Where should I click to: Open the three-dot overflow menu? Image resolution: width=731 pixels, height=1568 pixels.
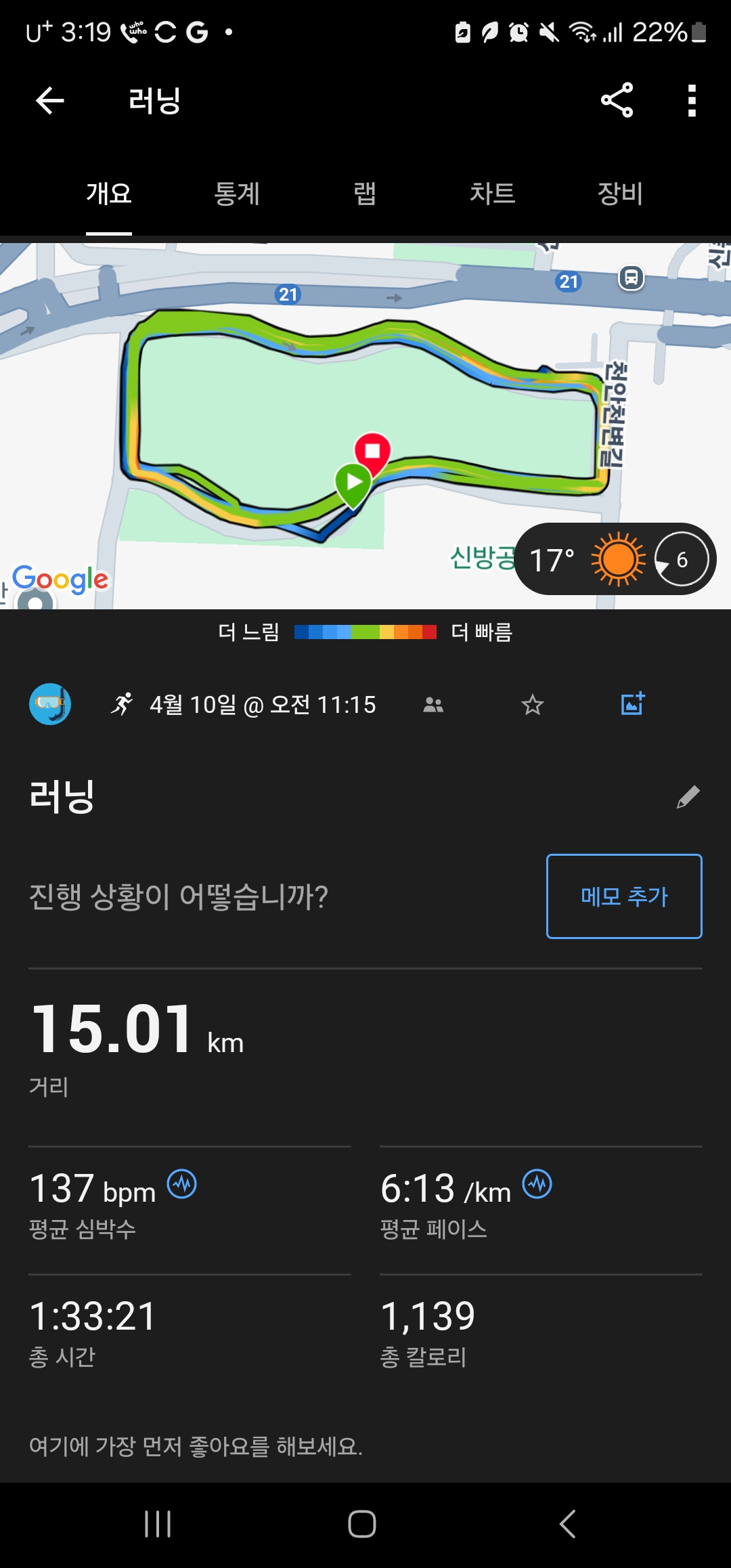coord(691,101)
